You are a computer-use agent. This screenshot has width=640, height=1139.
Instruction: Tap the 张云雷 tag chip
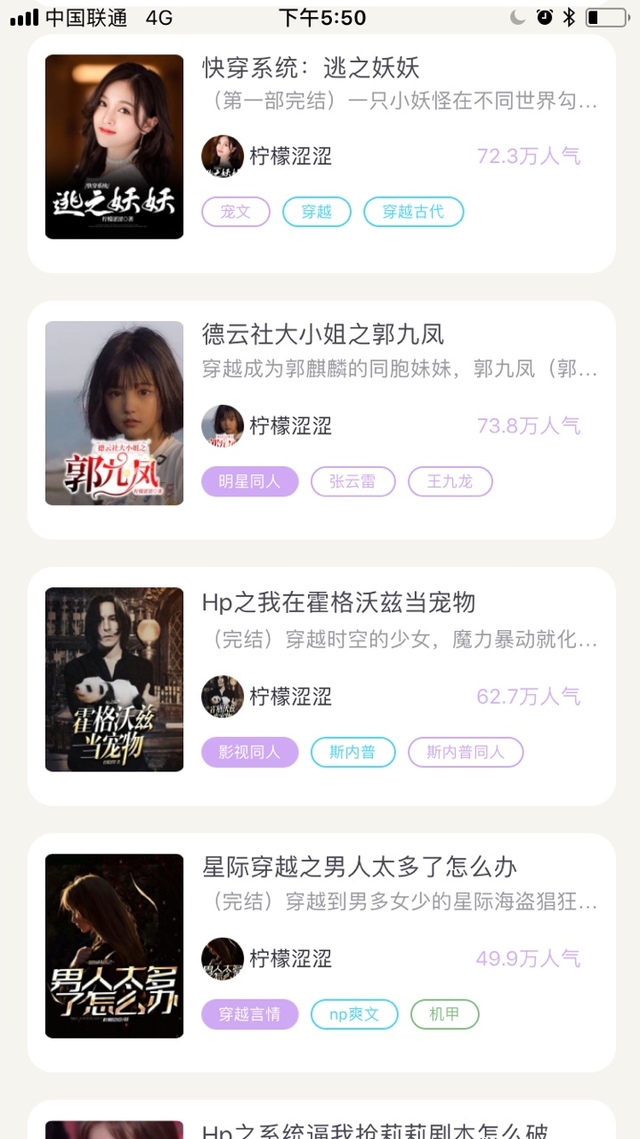(353, 482)
